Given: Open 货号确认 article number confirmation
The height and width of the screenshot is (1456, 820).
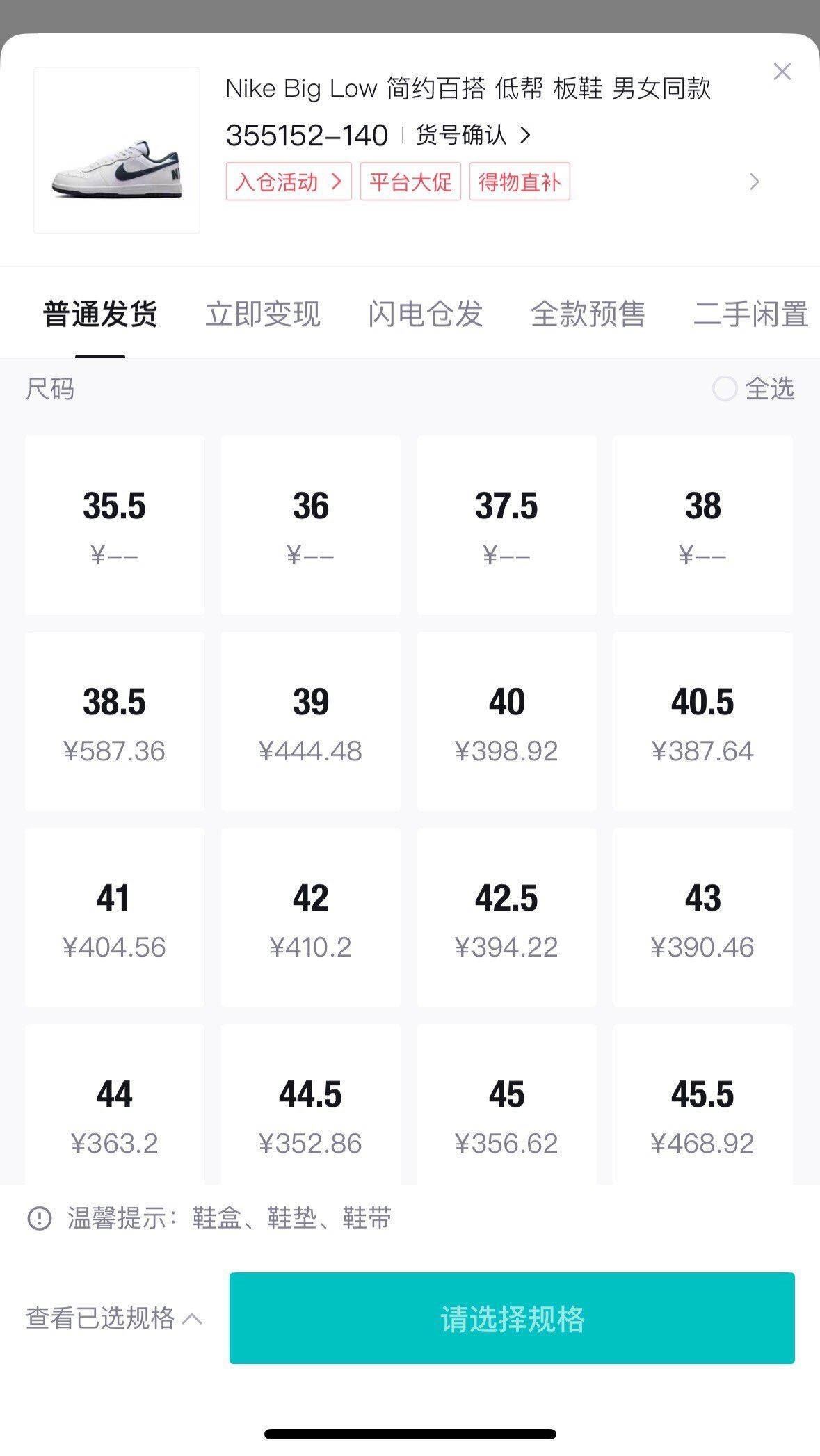Looking at the screenshot, I should pyautogui.click(x=473, y=135).
